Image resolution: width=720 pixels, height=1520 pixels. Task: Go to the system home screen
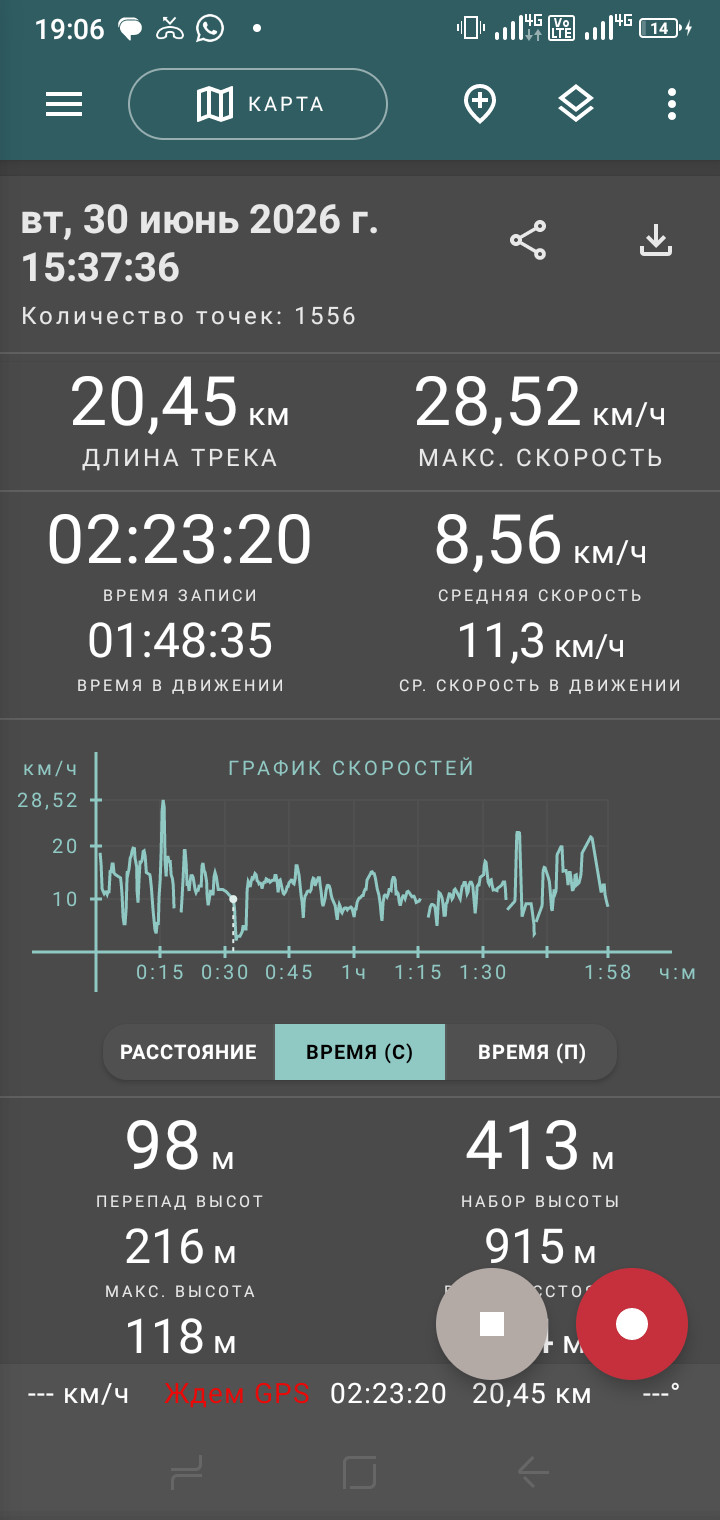pyautogui.click(x=360, y=1472)
